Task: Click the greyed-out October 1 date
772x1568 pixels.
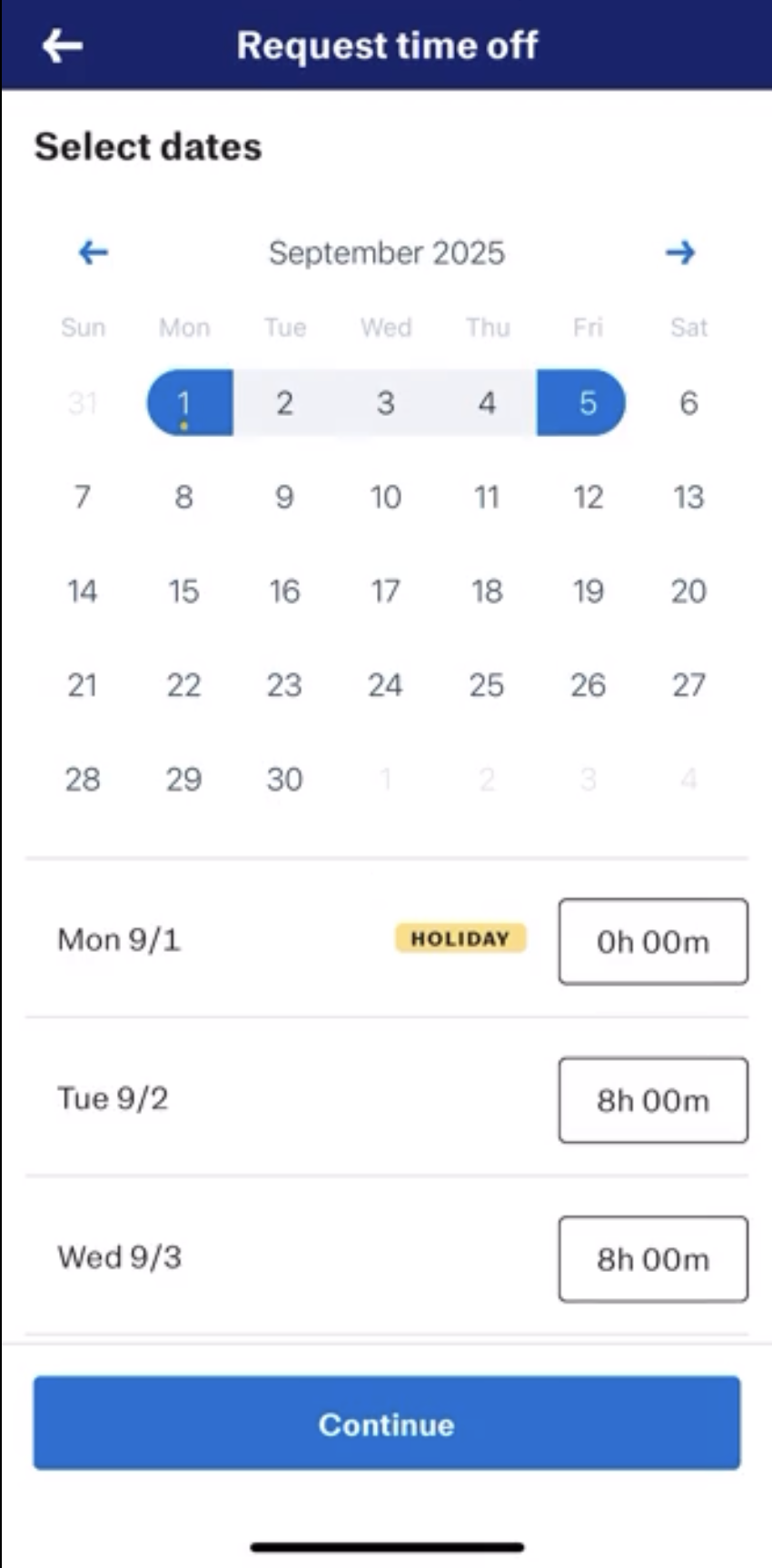Action: [x=385, y=779]
